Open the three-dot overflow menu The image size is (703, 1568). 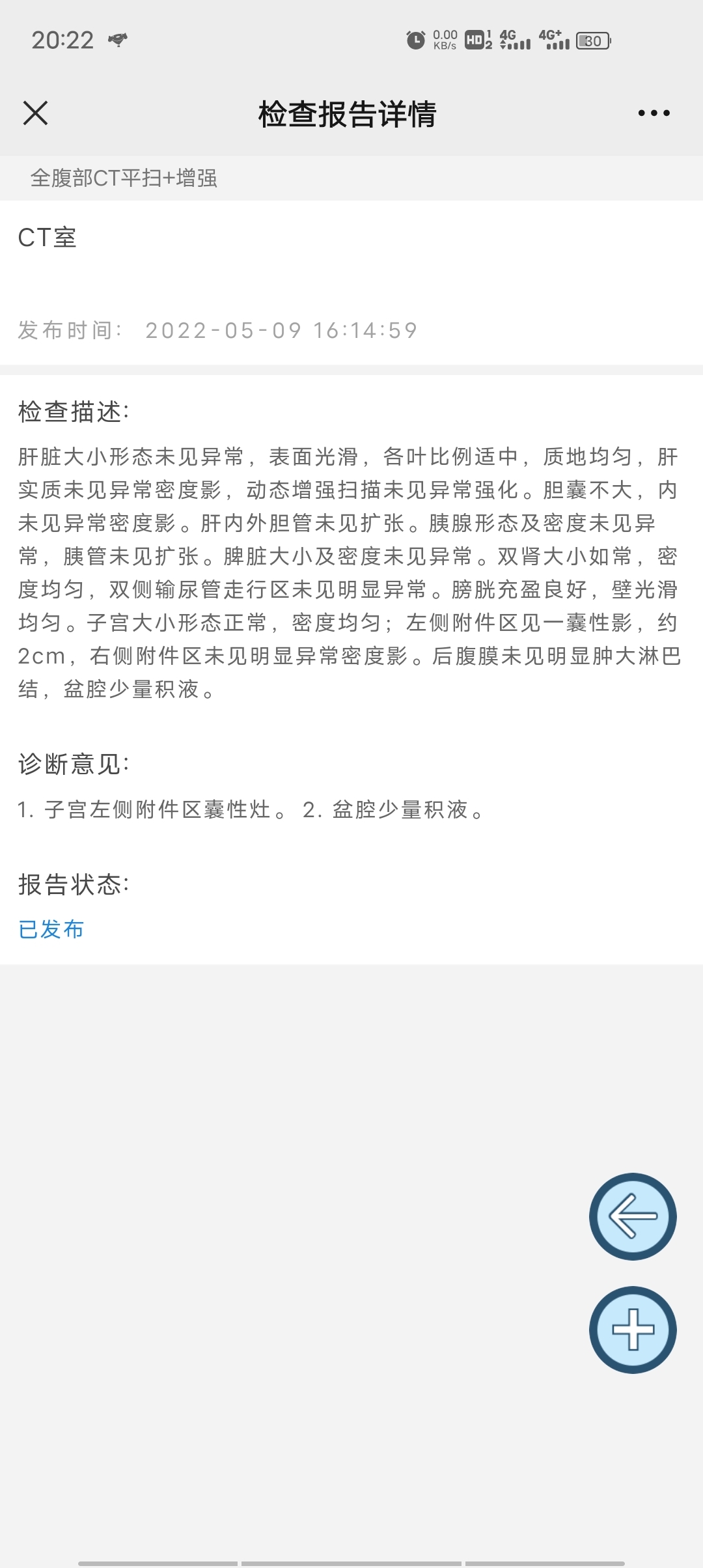click(654, 113)
